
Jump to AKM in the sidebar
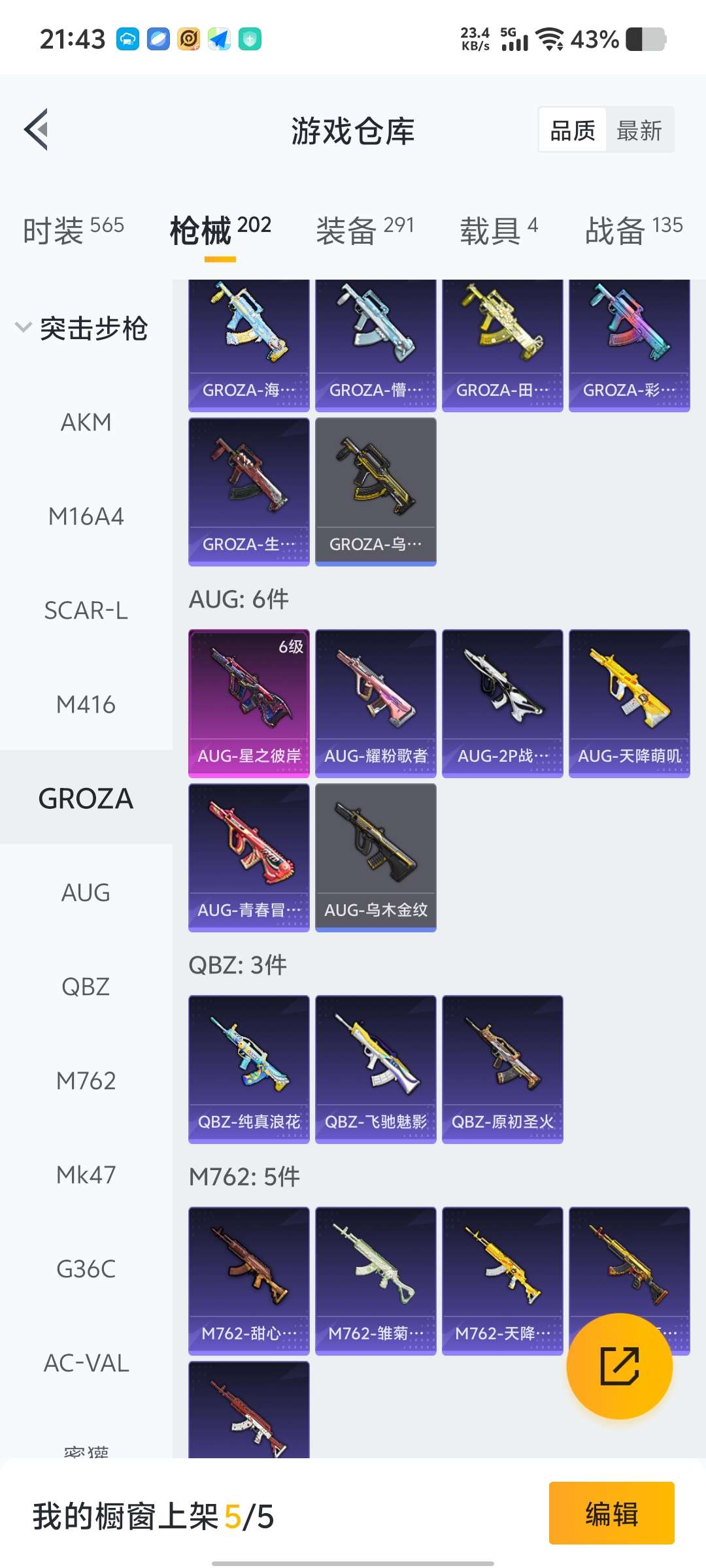click(86, 422)
